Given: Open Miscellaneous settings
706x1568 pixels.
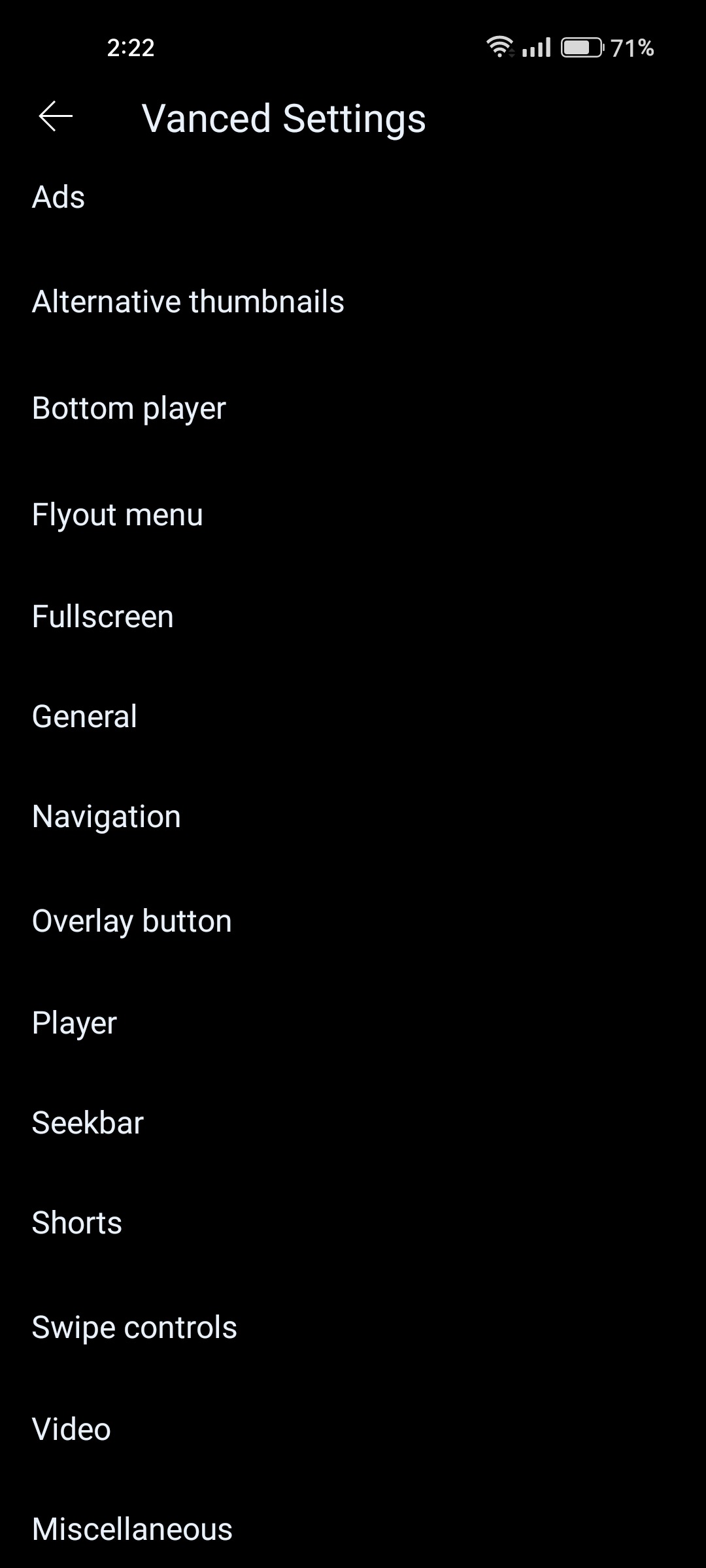Looking at the screenshot, I should click(x=132, y=1529).
